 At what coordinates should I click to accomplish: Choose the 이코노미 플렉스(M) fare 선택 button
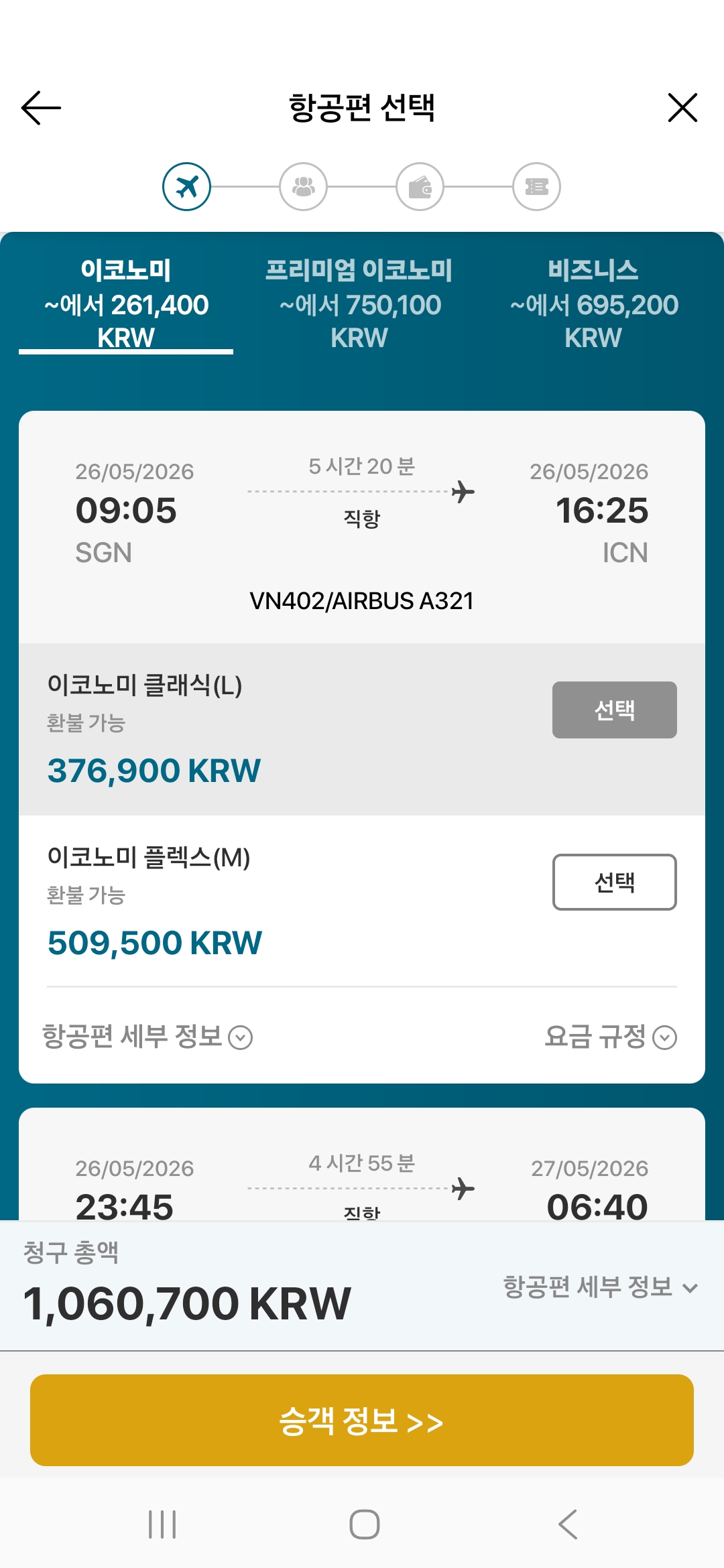pos(614,882)
